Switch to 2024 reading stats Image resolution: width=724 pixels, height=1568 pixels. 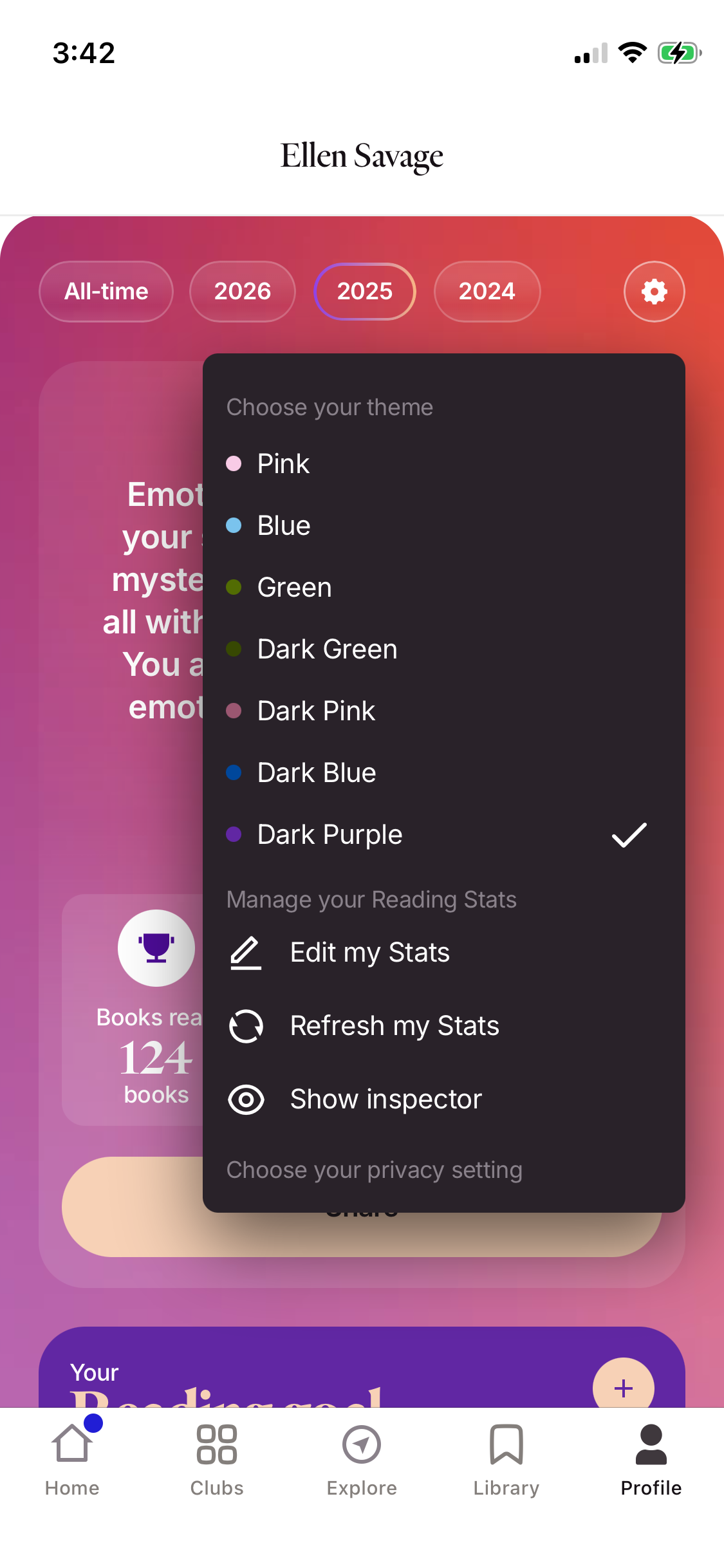487,292
